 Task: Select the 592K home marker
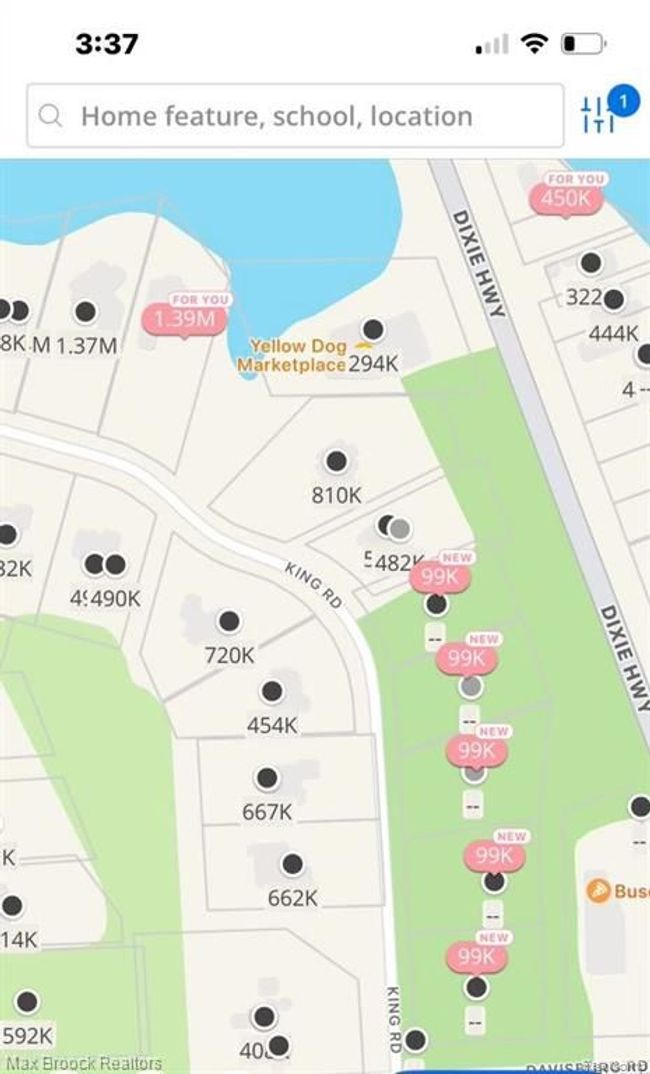27,1001
